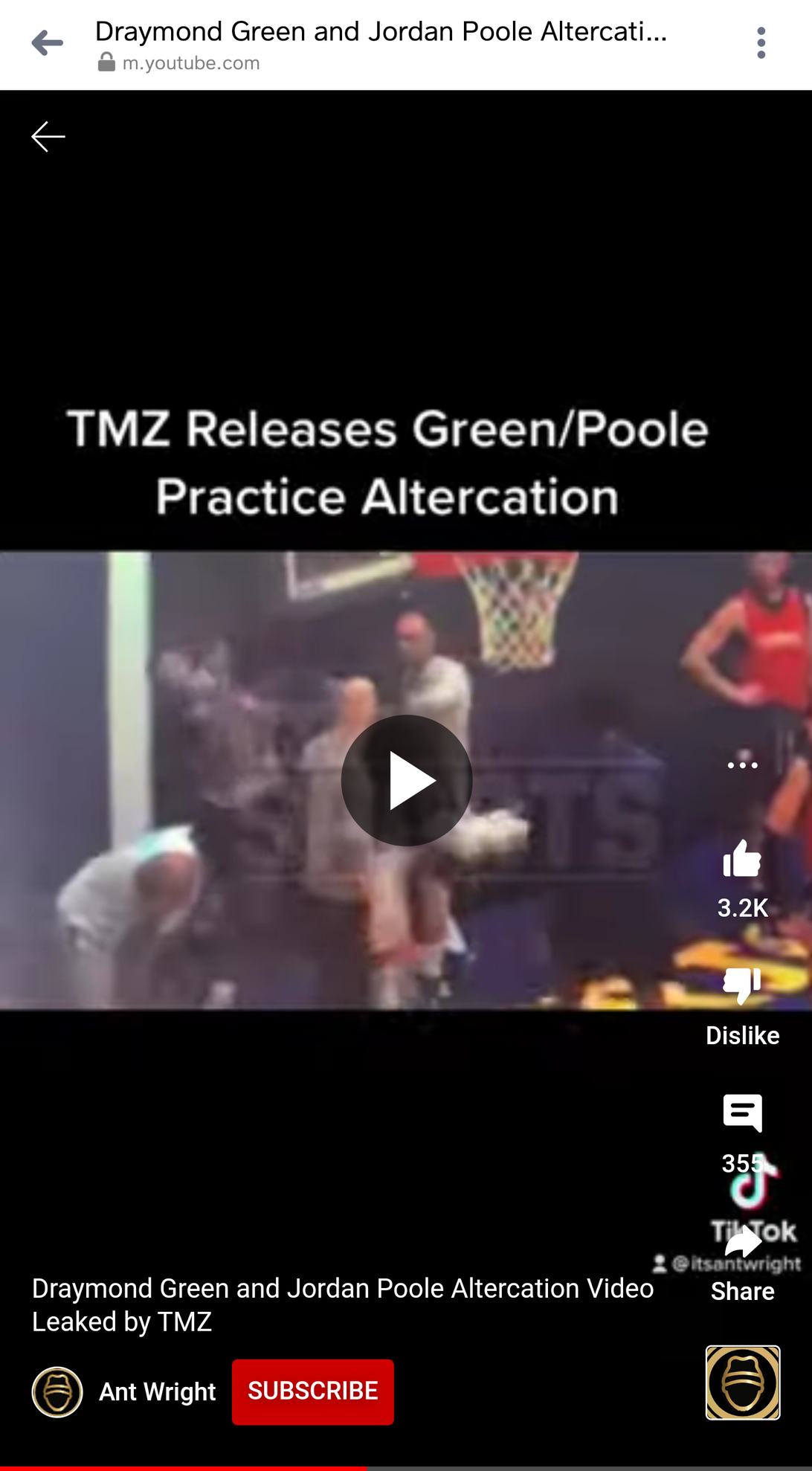Go back with the browser's back arrow
The width and height of the screenshot is (812, 1471).
(x=48, y=43)
